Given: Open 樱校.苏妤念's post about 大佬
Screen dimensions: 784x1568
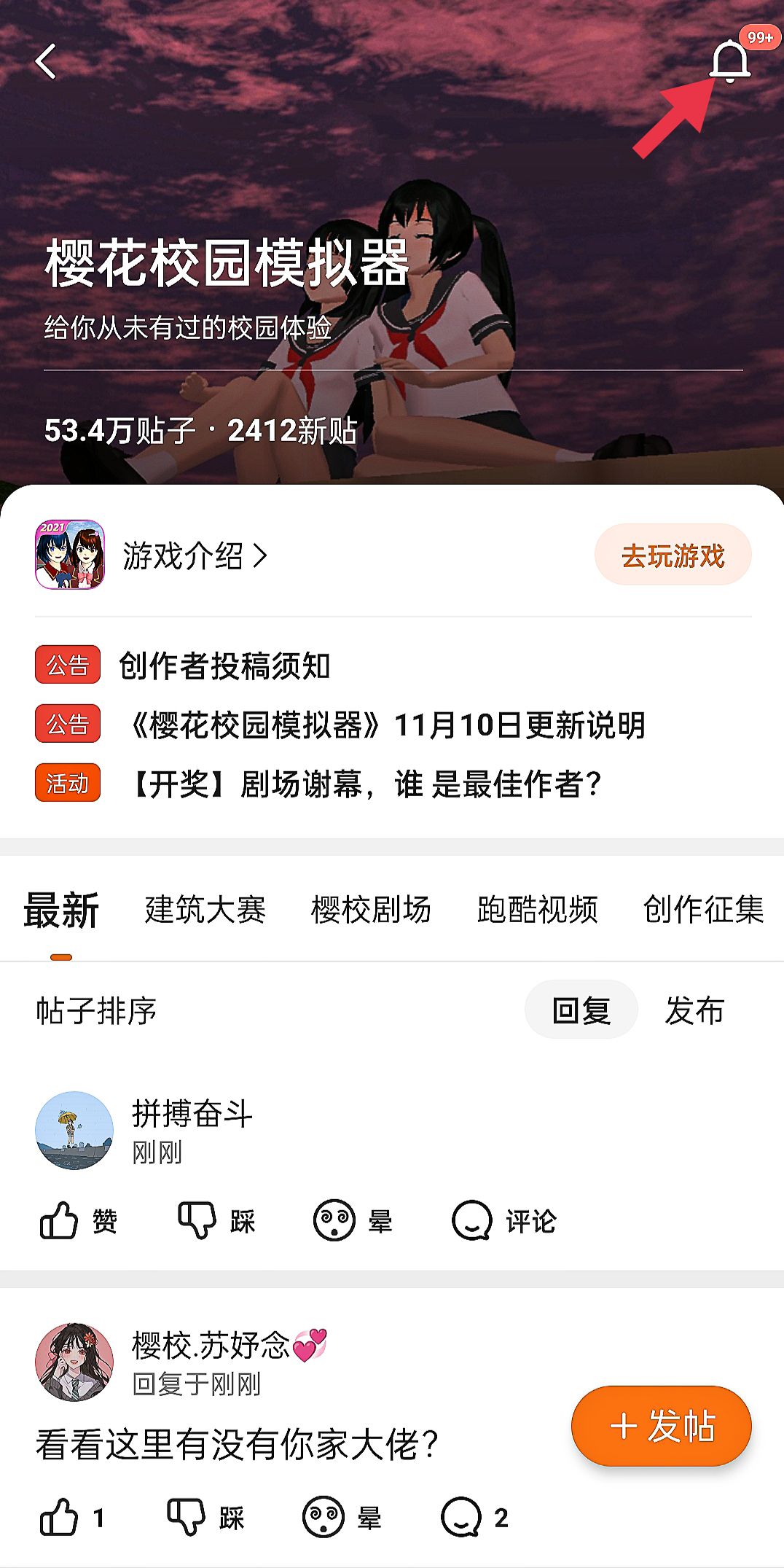Looking at the screenshot, I should (237, 1443).
